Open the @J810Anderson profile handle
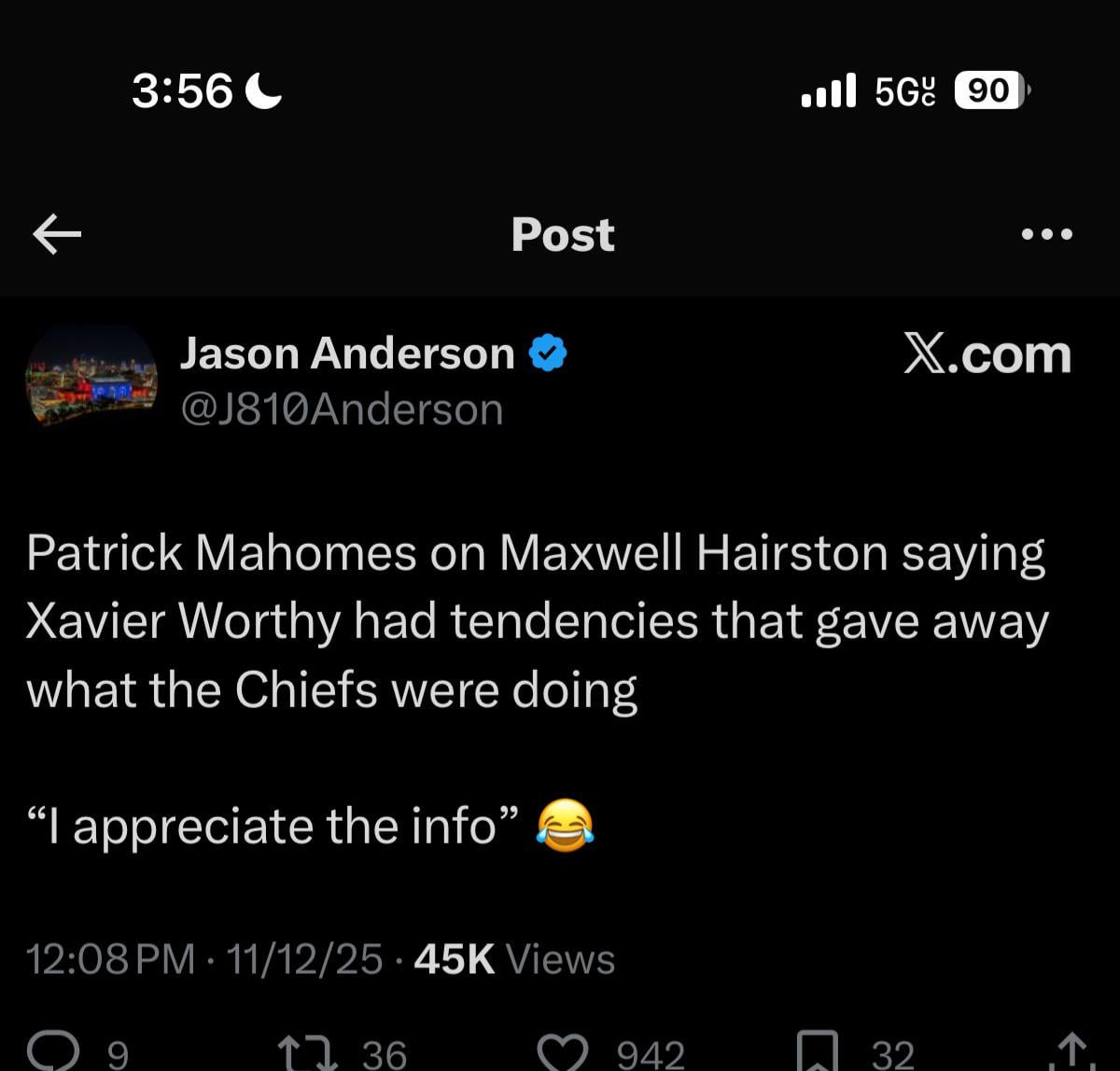The image size is (1120, 1071). 341,410
